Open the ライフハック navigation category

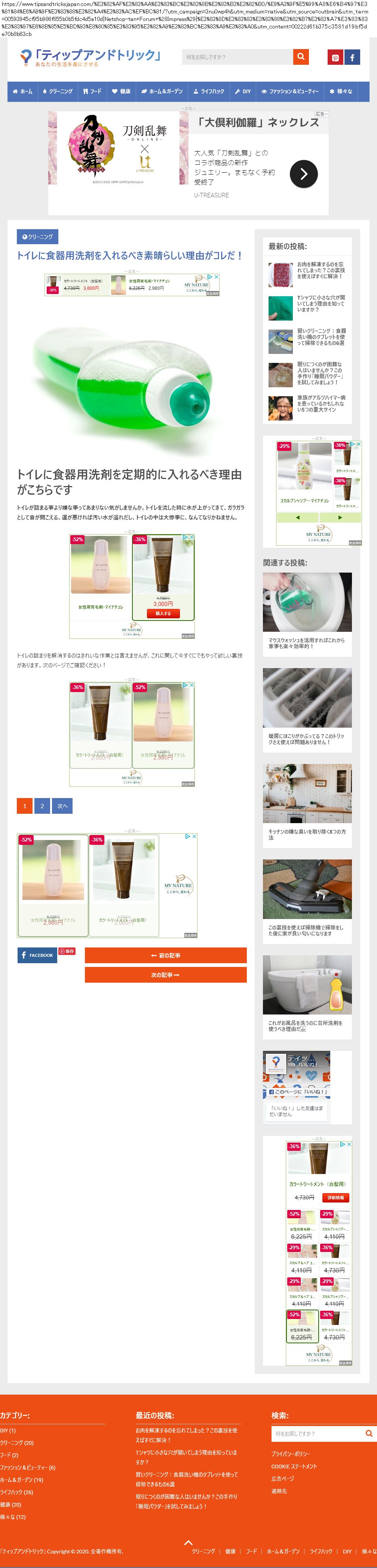pyautogui.click(x=209, y=91)
